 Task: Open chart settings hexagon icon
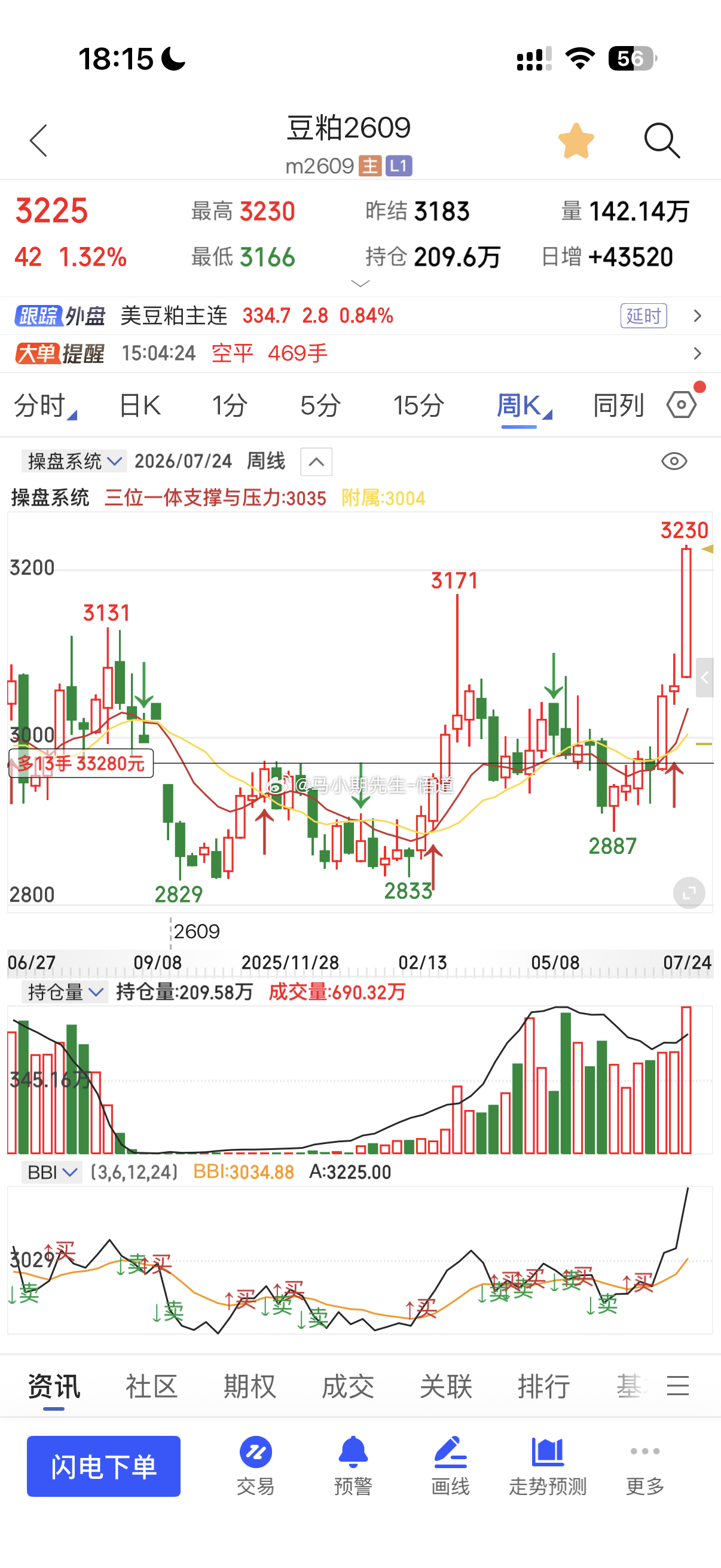tap(682, 405)
